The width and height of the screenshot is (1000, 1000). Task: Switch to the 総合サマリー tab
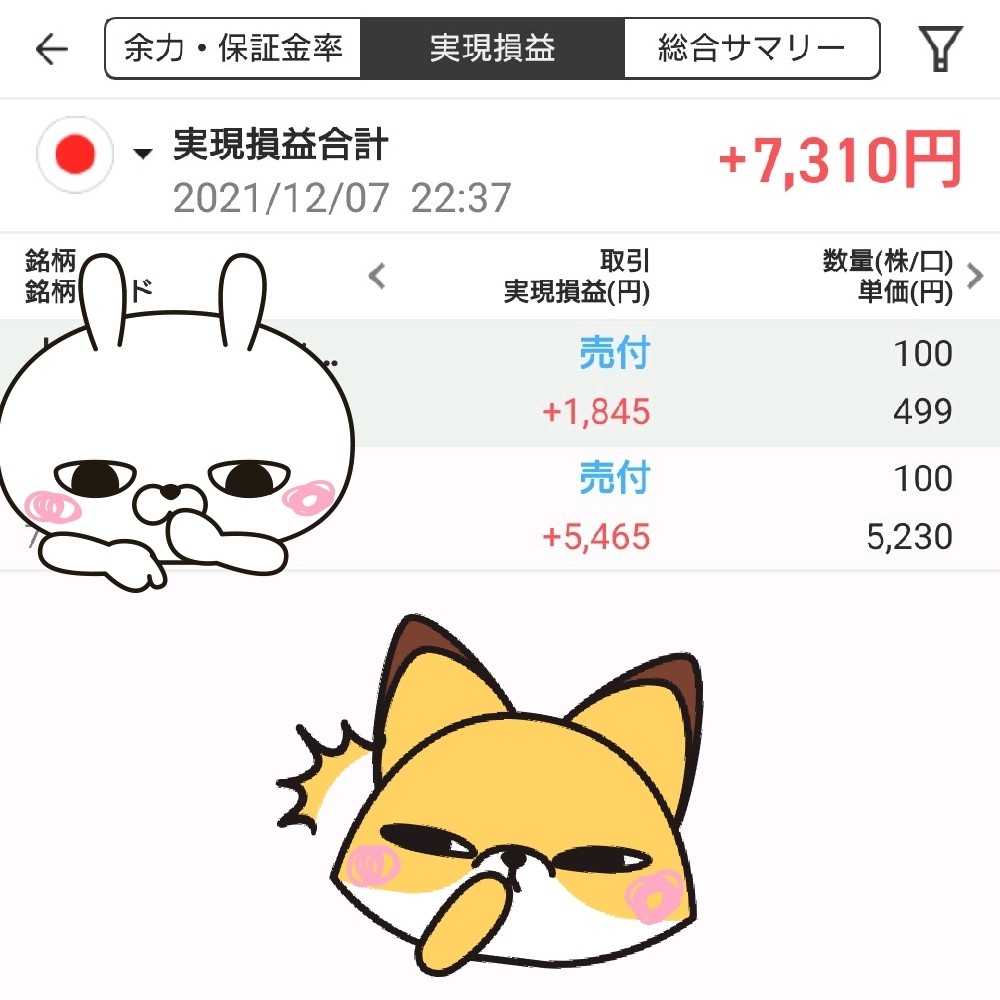[x=751, y=48]
